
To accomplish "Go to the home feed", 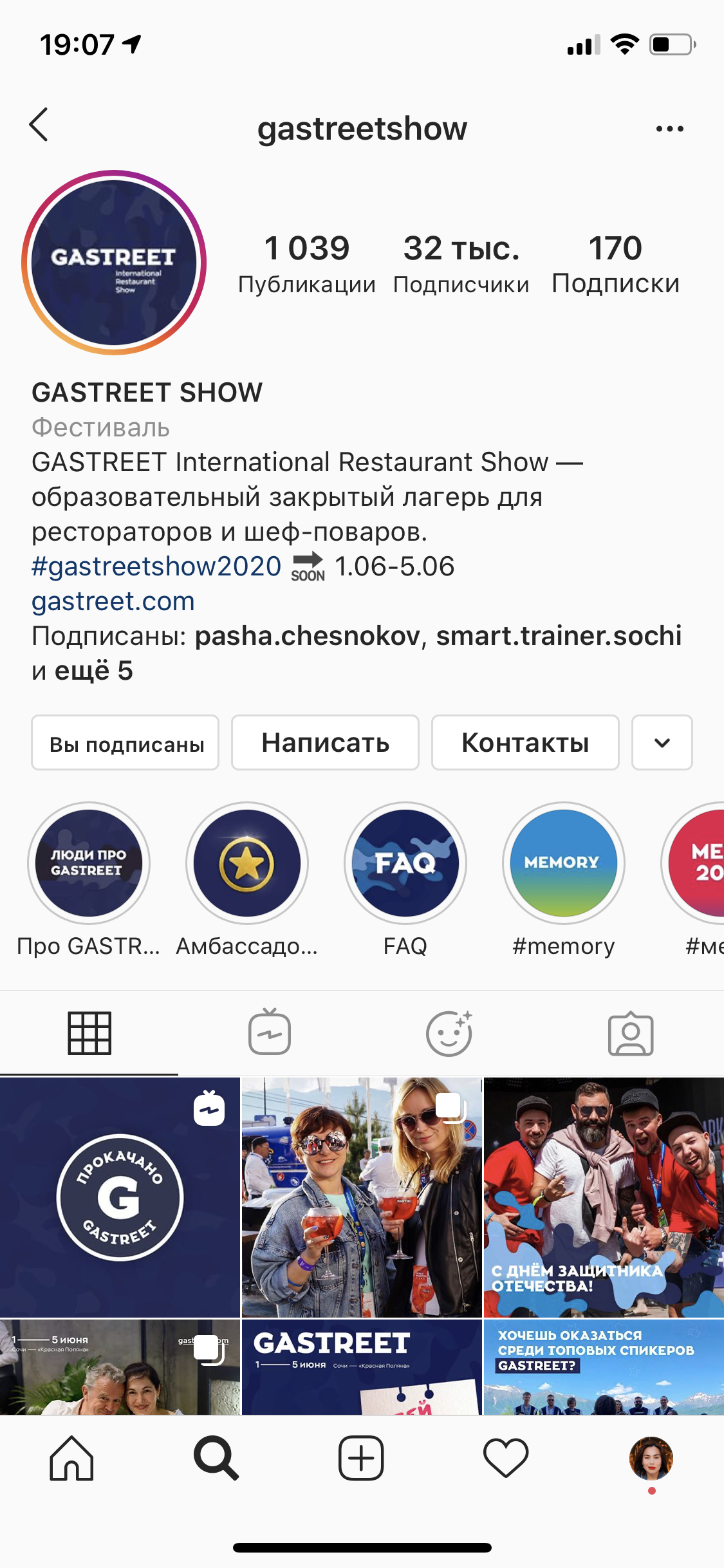I will (71, 1459).
